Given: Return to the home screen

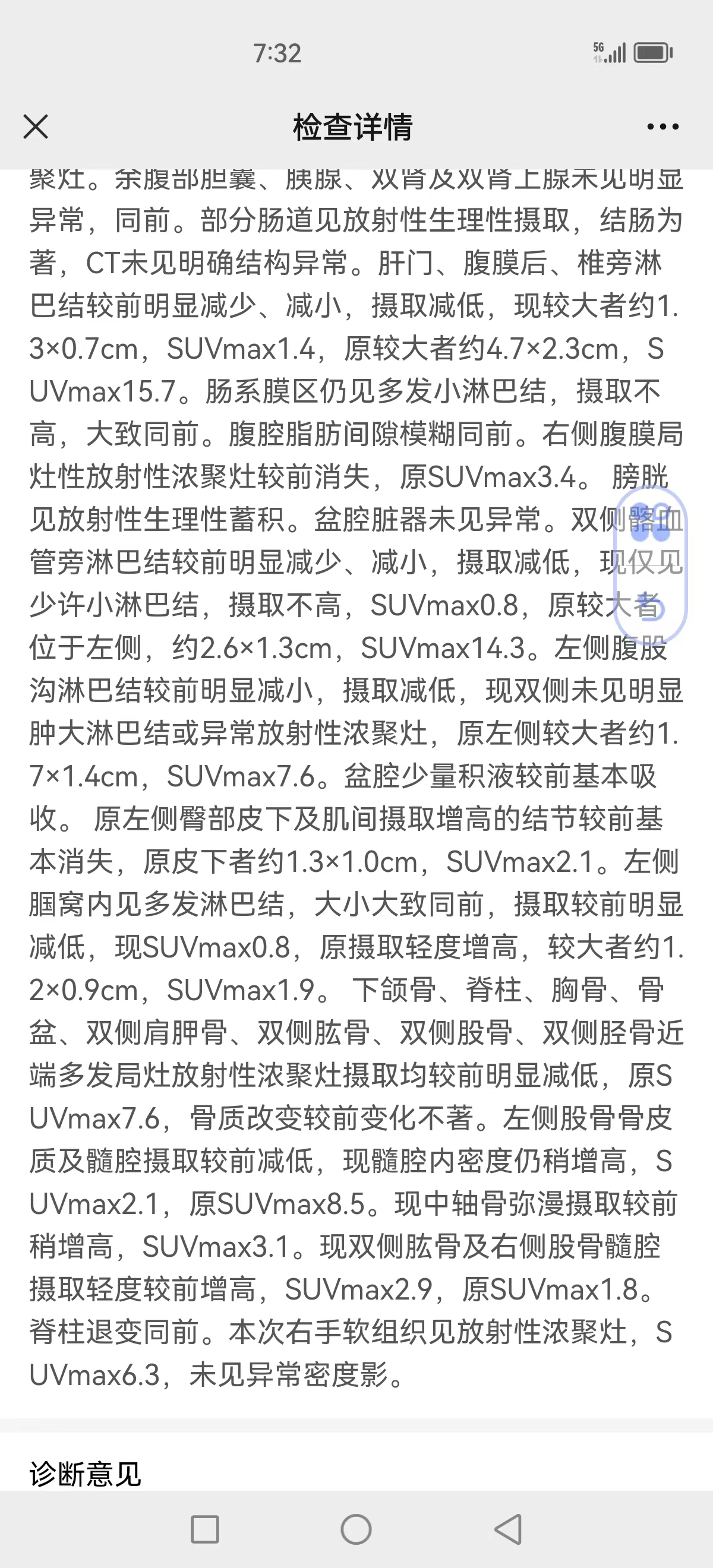Looking at the screenshot, I should click(x=356, y=1528).
